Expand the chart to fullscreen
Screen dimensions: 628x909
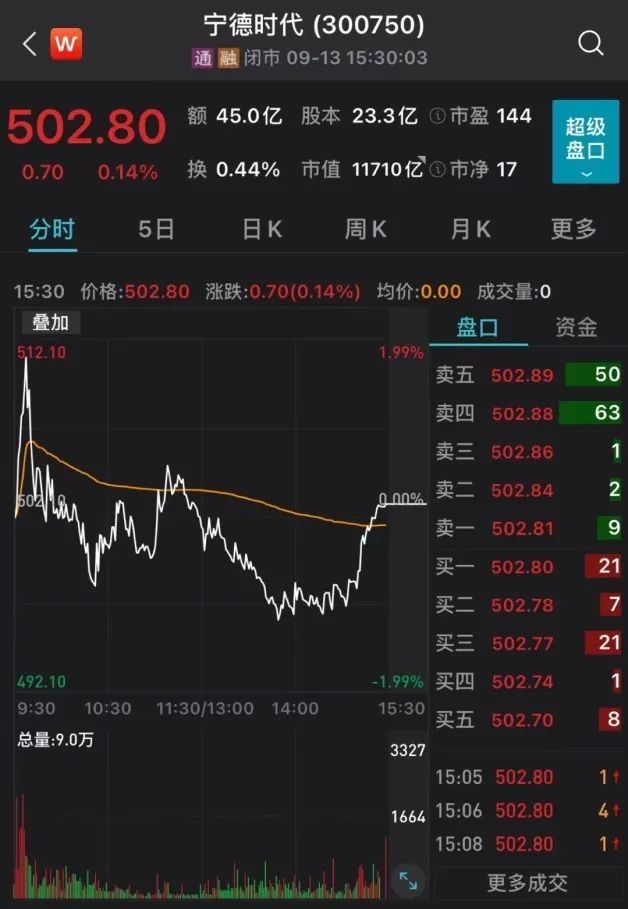(x=409, y=880)
